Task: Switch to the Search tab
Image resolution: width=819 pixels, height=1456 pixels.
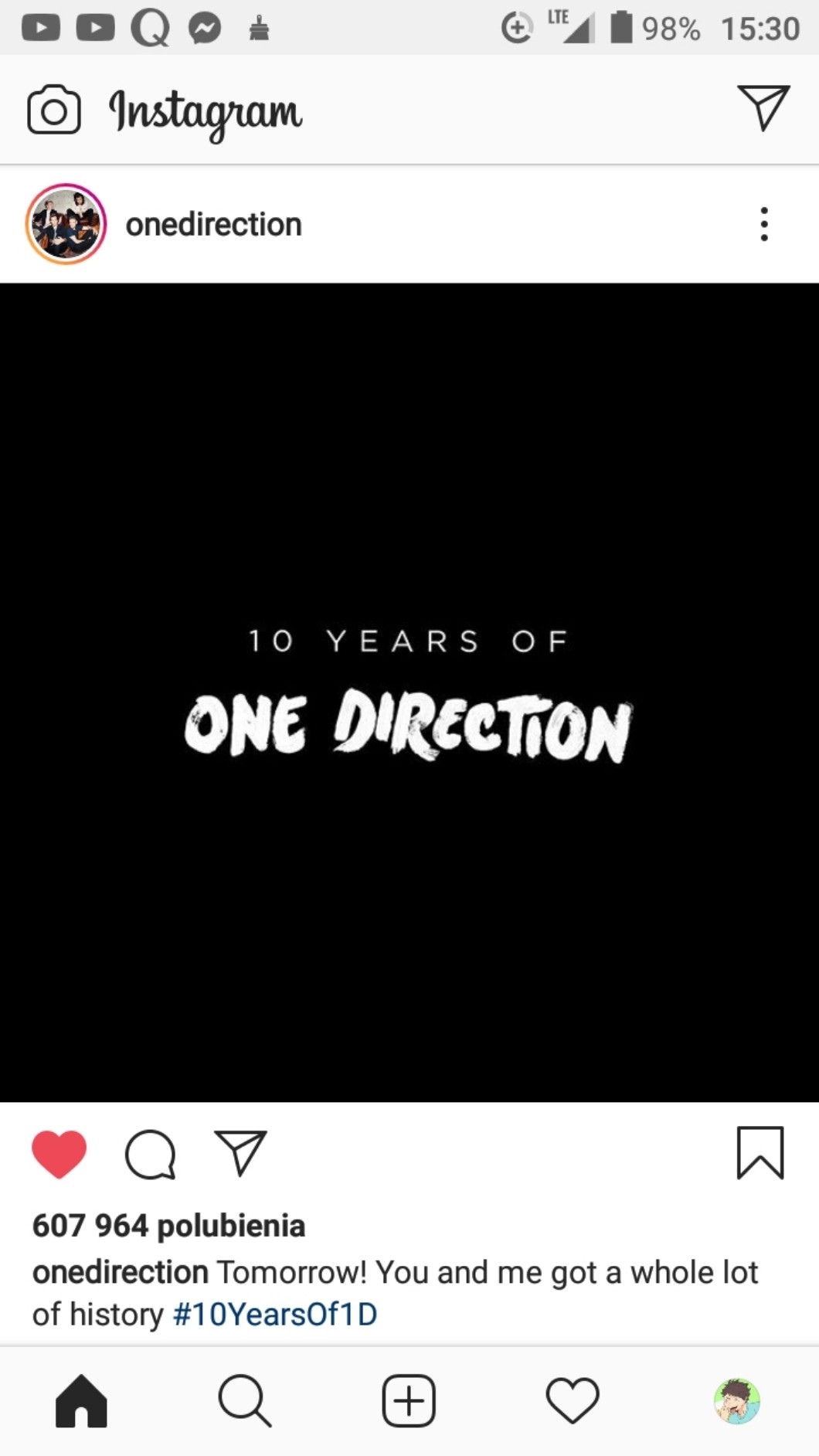Action: 245,1400
